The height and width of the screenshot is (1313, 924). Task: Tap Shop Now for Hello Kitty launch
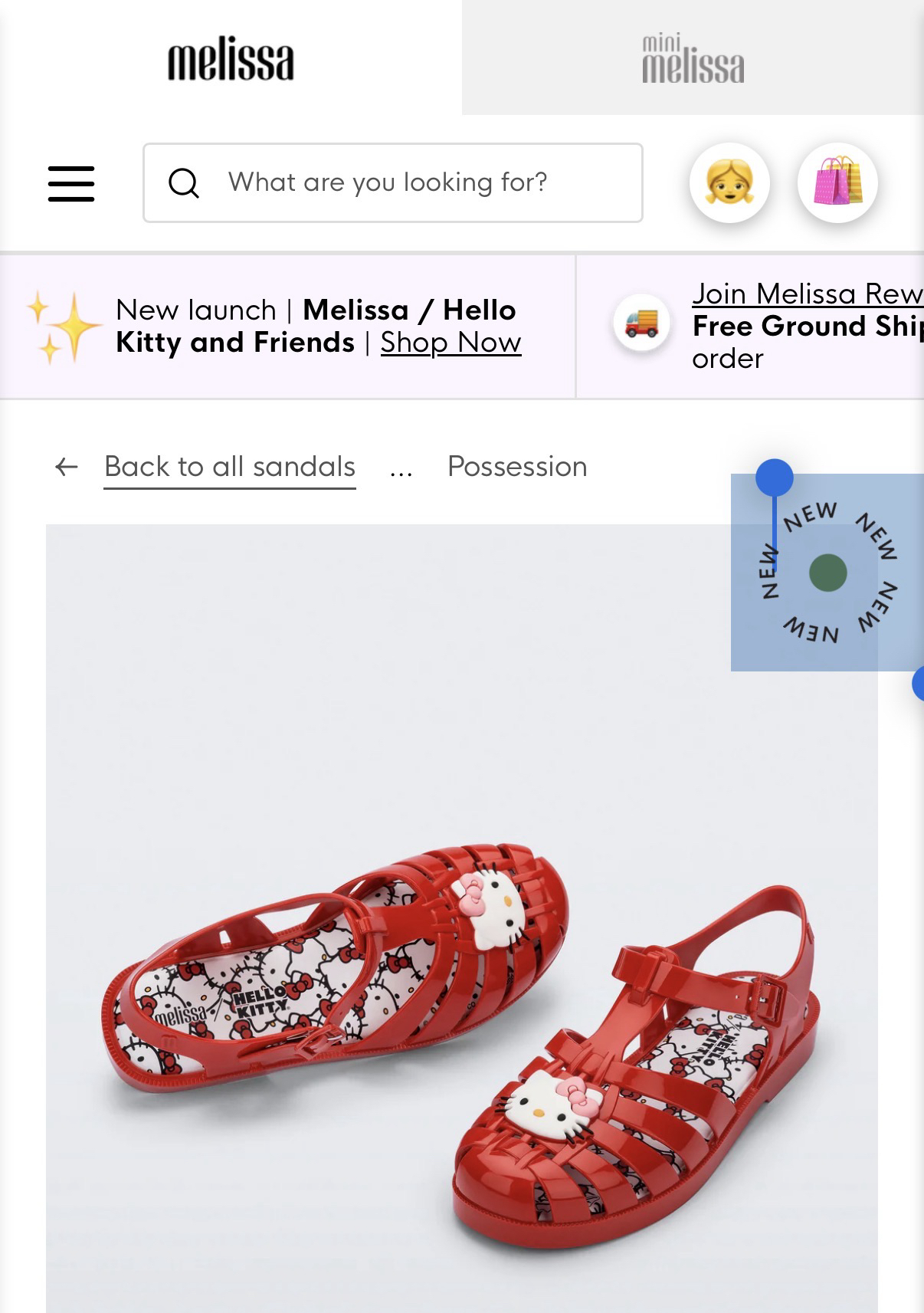pos(451,343)
